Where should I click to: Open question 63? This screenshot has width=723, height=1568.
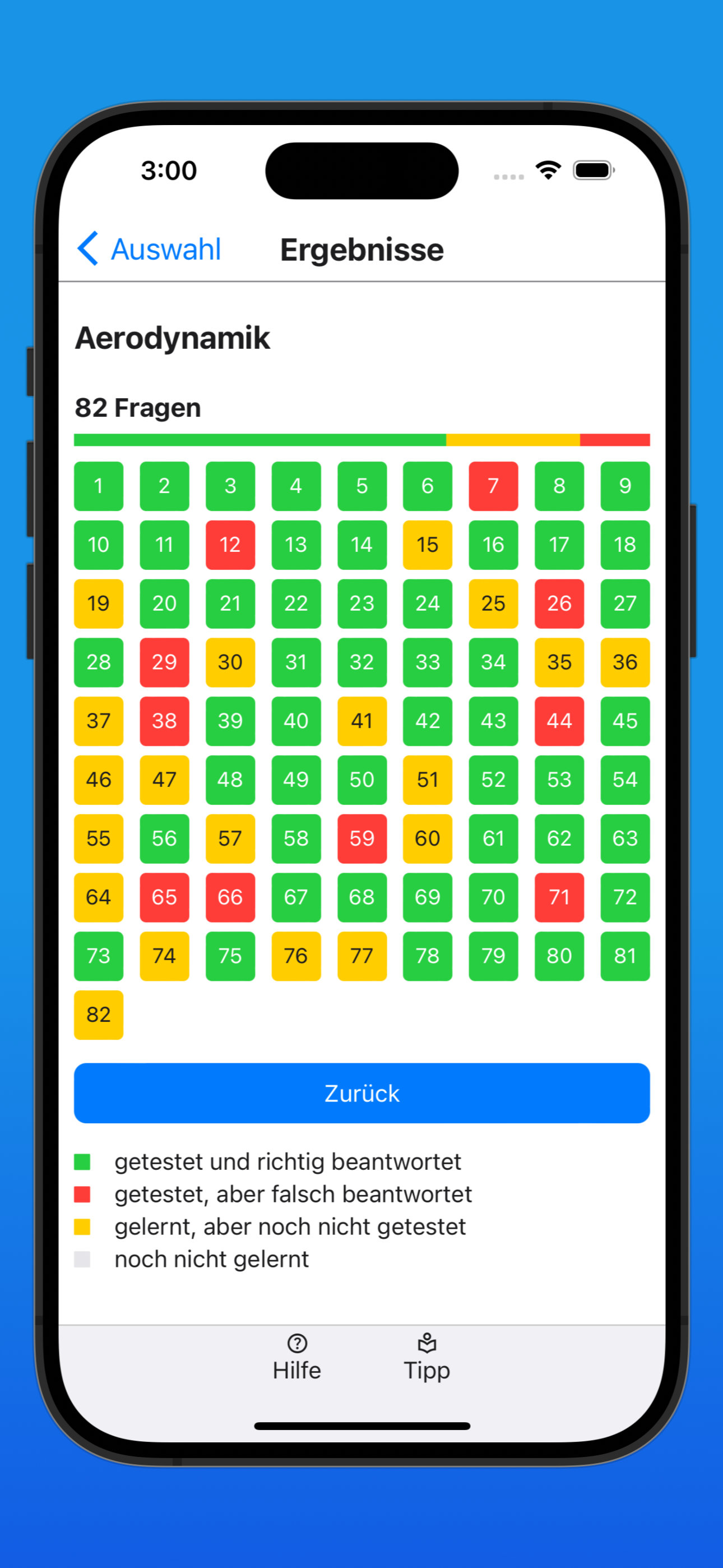tap(624, 838)
